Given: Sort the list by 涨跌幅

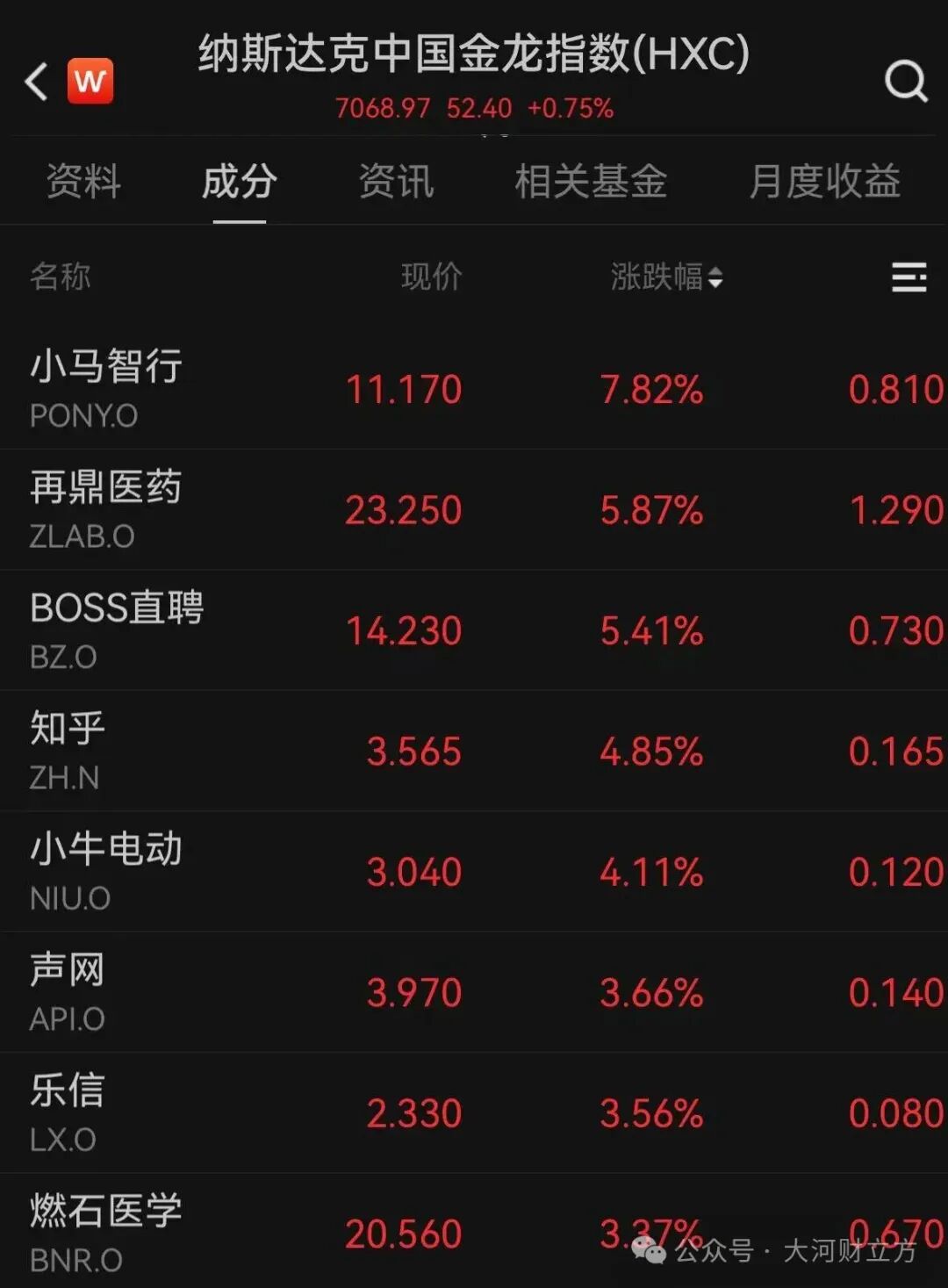Looking at the screenshot, I should point(666,277).
